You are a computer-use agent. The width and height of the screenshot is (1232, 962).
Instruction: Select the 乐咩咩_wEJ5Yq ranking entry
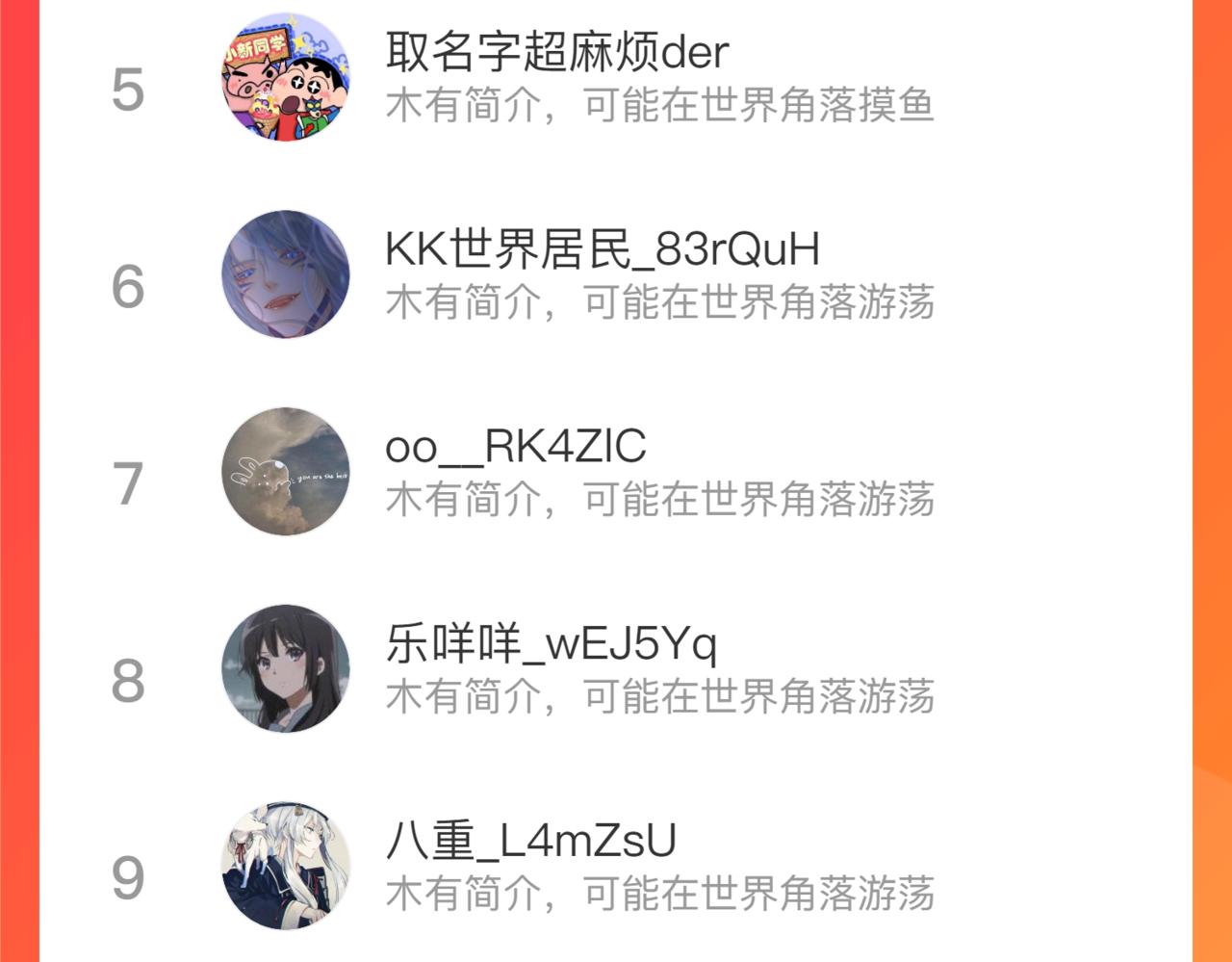[x=551, y=644]
